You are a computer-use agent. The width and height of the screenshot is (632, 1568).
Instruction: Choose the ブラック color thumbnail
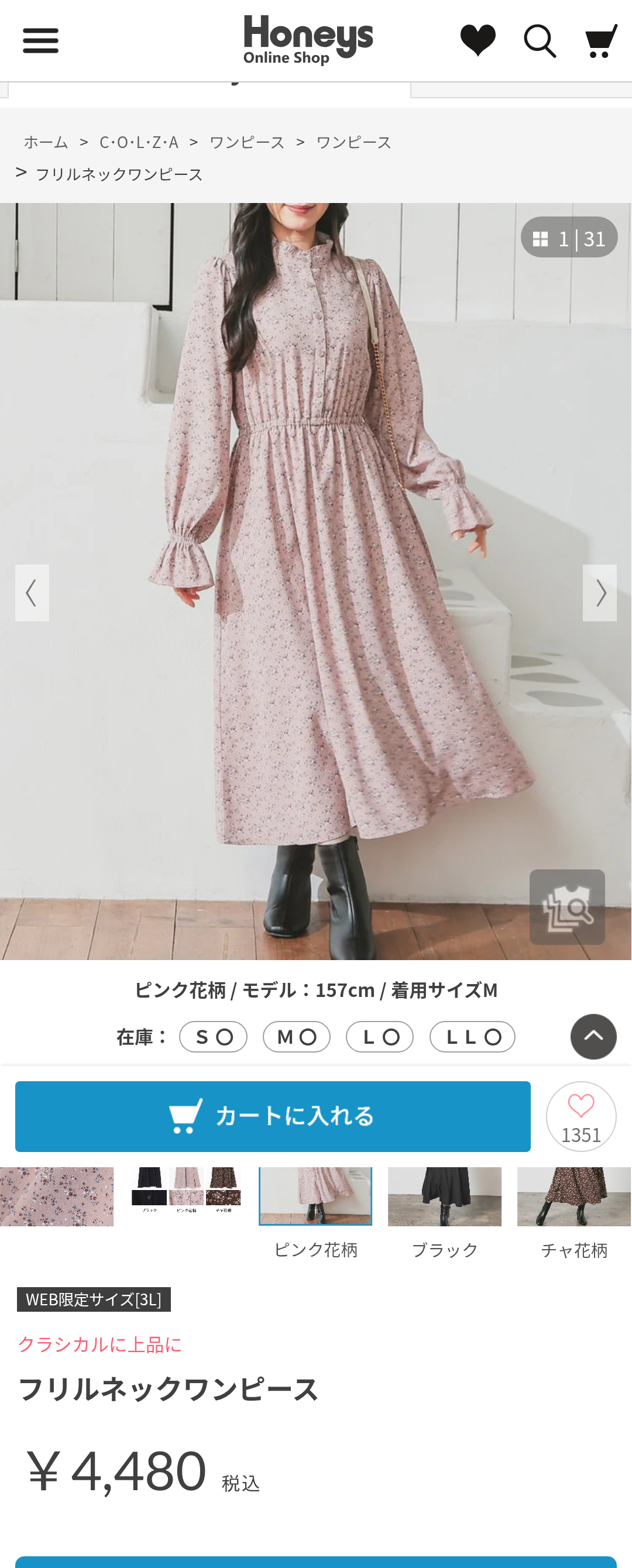[445, 1196]
